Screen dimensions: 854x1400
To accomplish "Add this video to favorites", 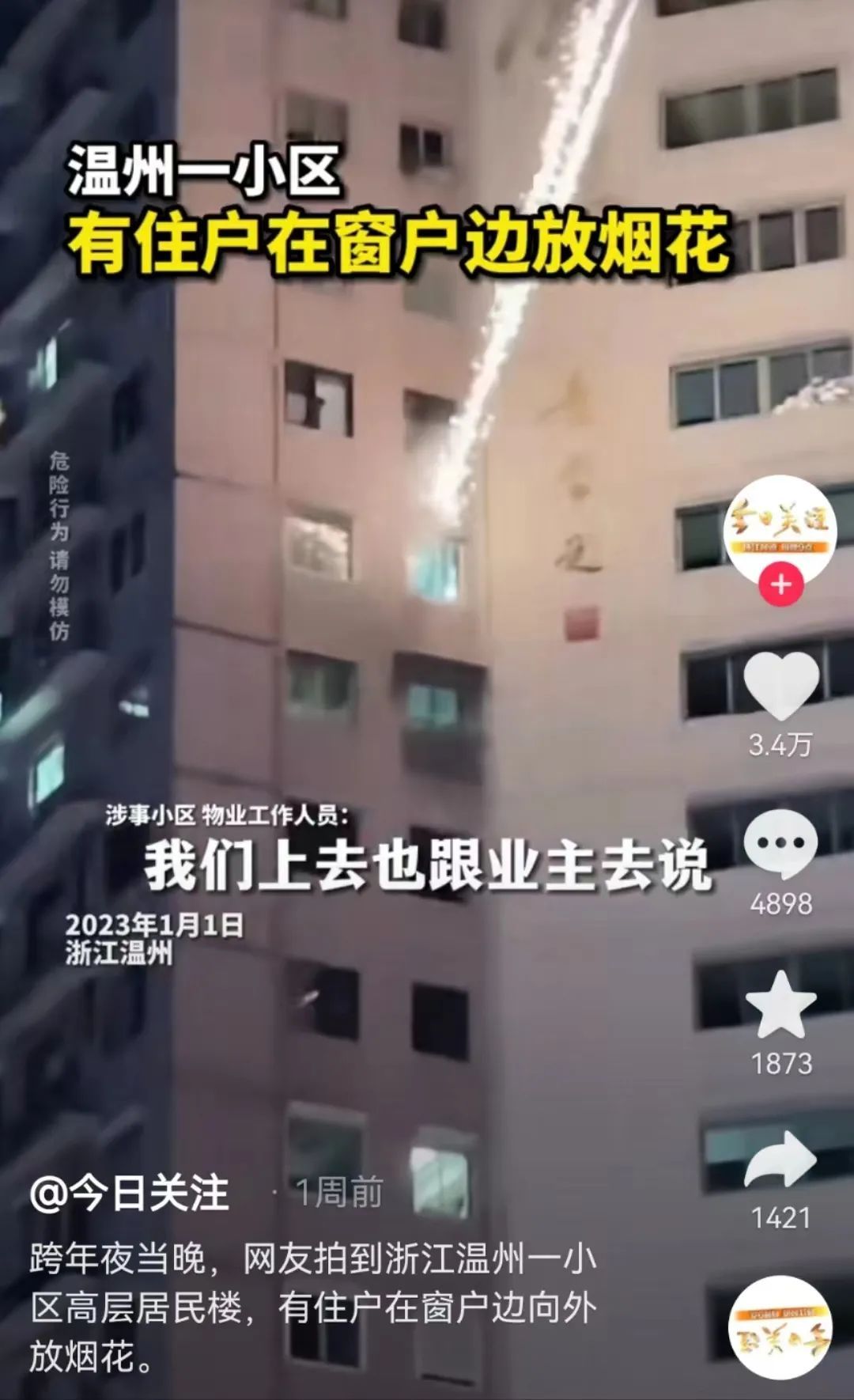I will pos(781,1005).
